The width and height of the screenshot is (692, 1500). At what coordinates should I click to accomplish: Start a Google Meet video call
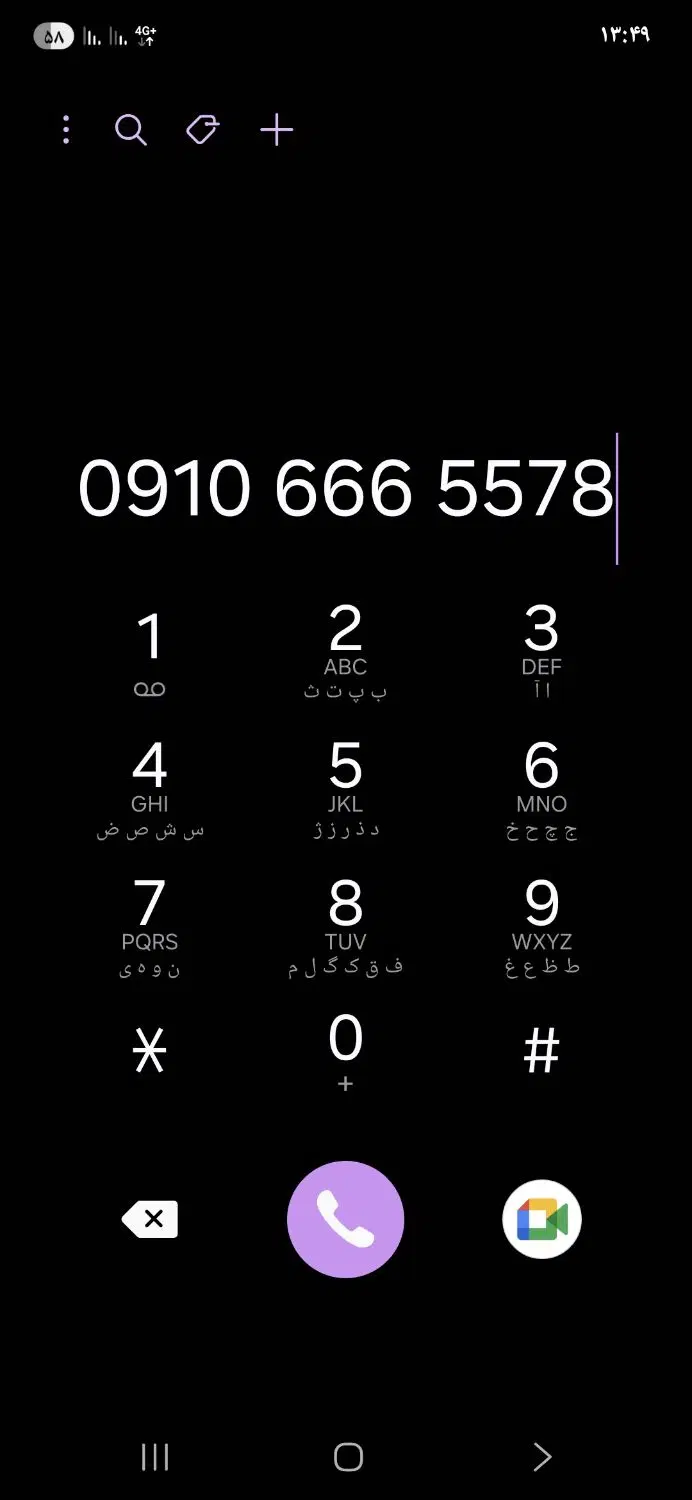542,1220
